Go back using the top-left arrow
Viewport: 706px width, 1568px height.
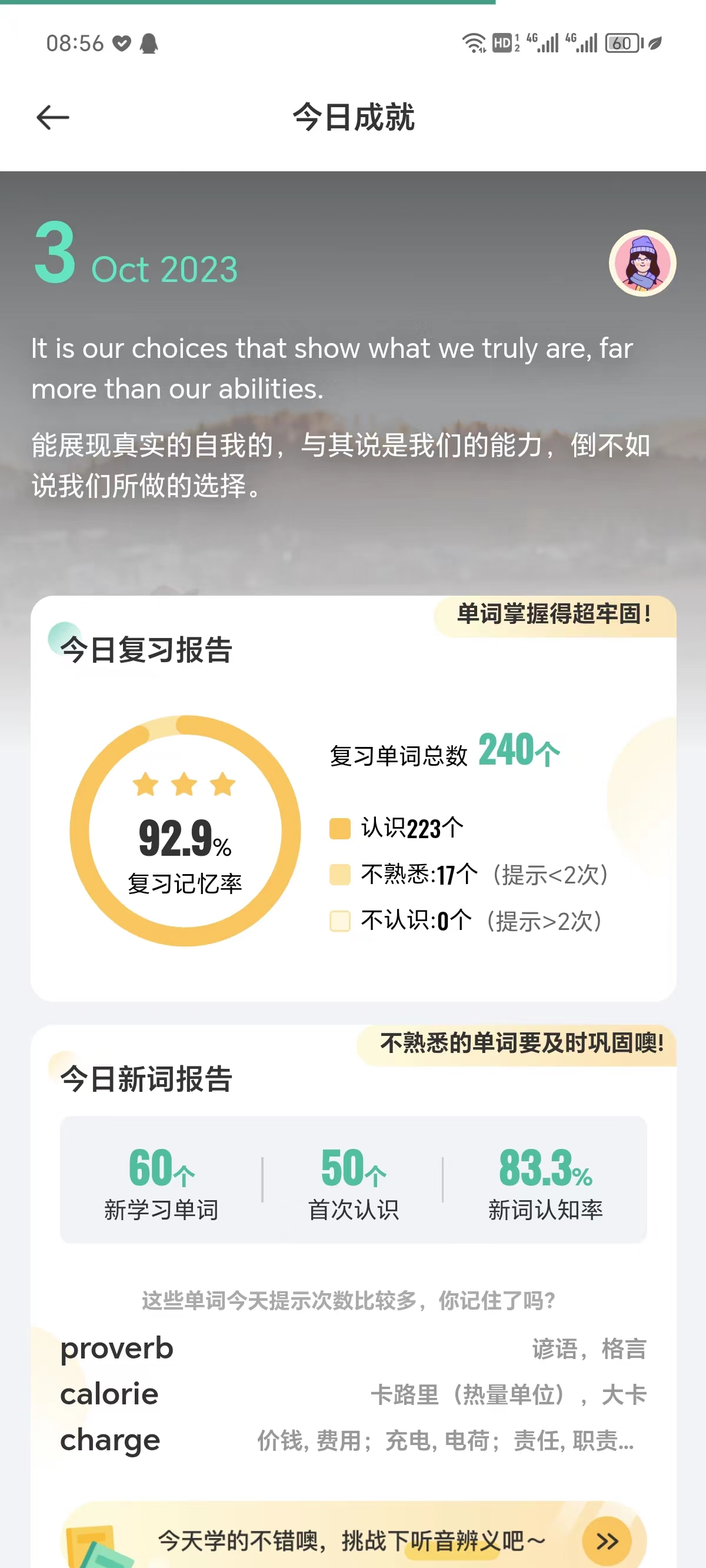tap(53, 118)
